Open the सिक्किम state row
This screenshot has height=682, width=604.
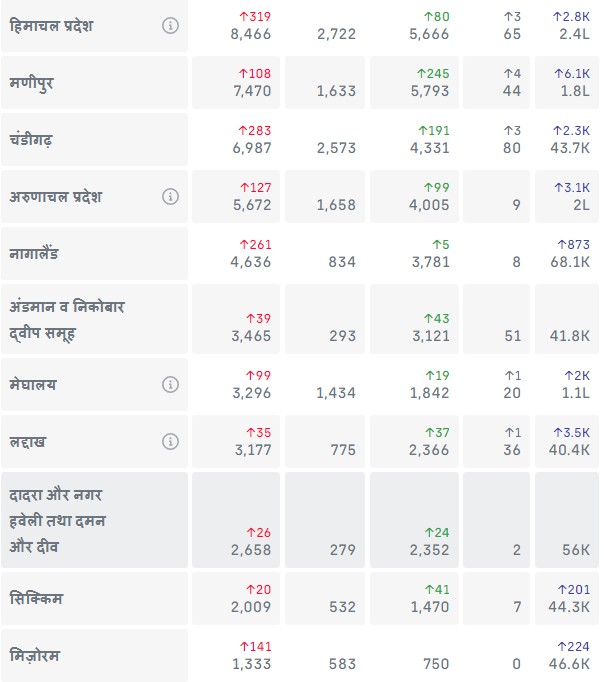coord(37,598)
